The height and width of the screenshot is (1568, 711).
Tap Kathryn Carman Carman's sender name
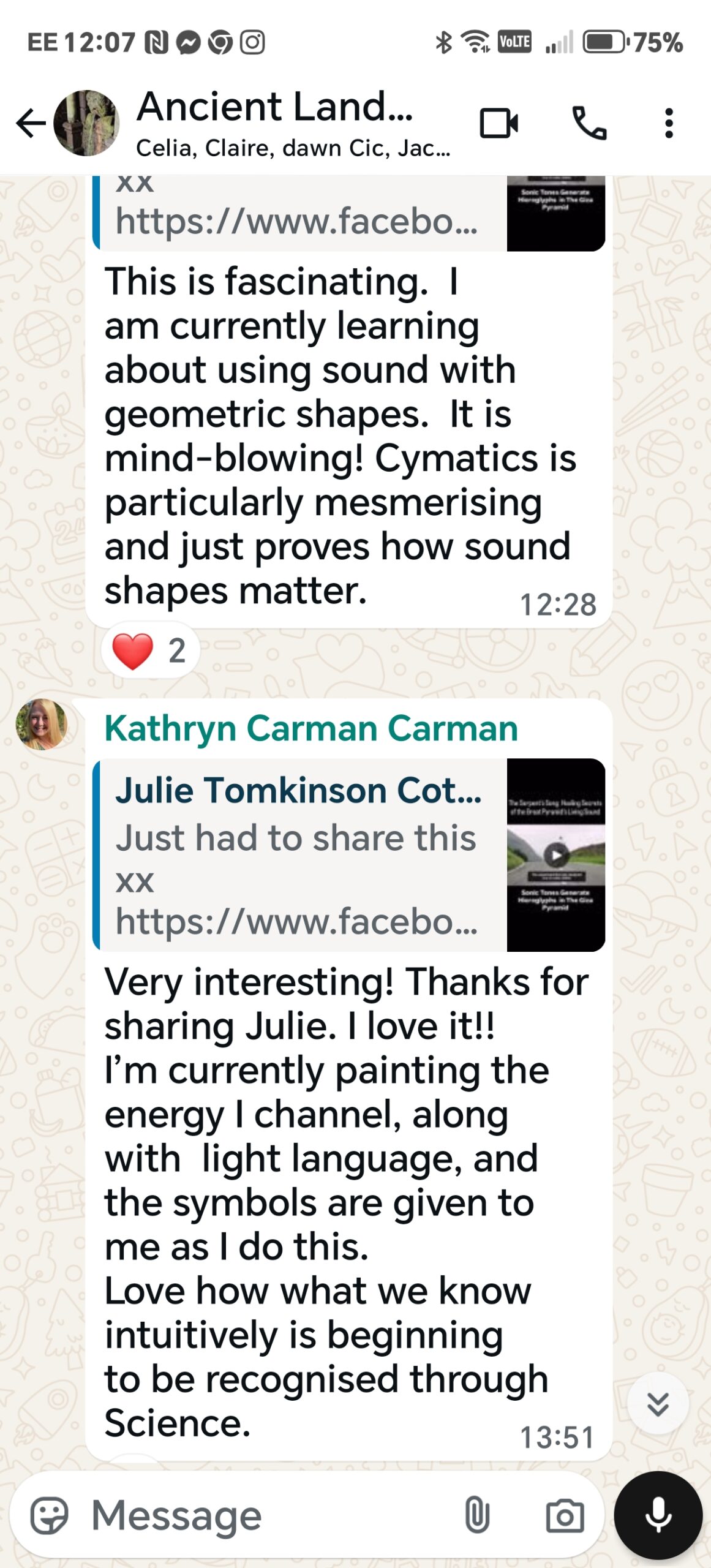[311, 728]
